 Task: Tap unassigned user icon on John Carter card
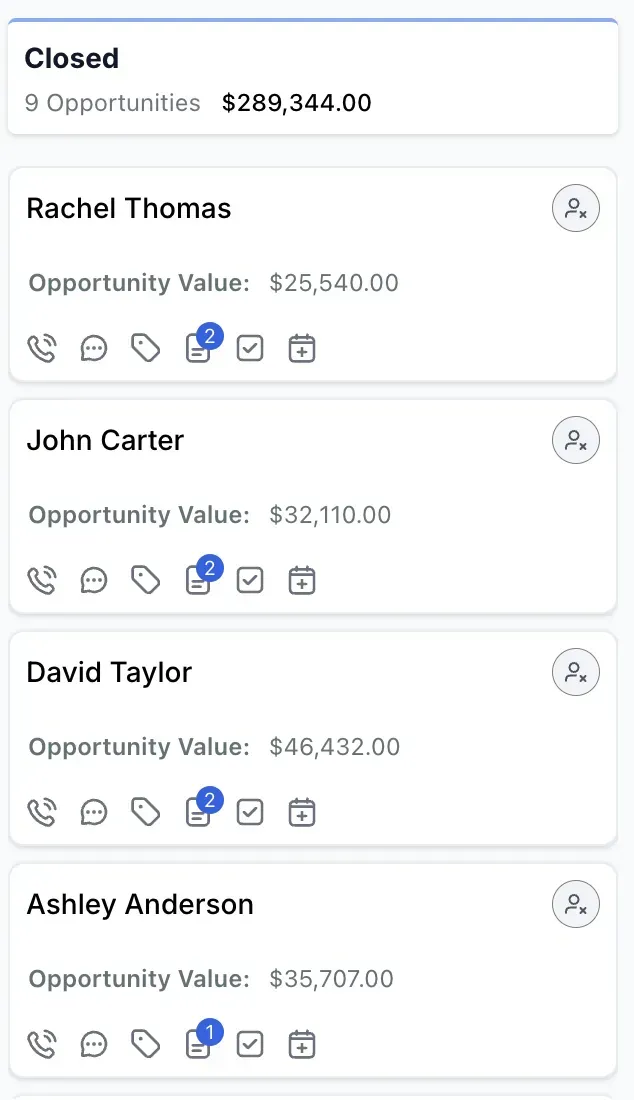[x=576, y=441]
